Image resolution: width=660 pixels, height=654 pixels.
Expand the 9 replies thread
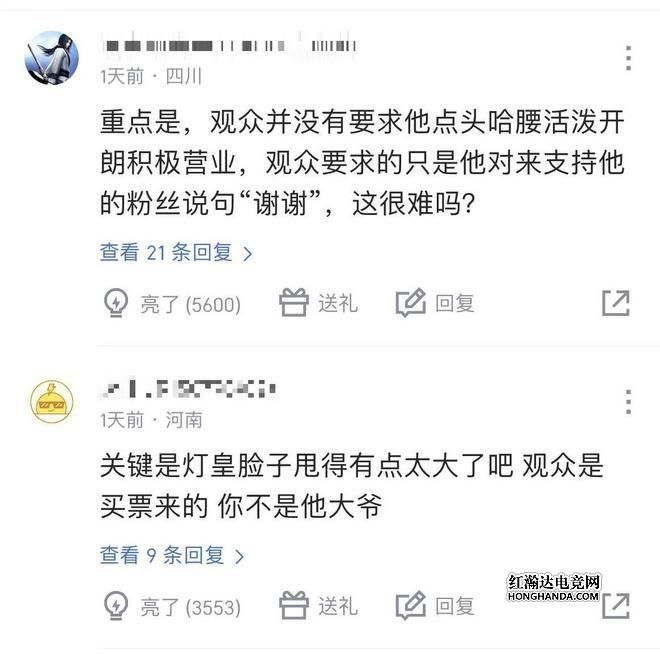coord(172,555)
